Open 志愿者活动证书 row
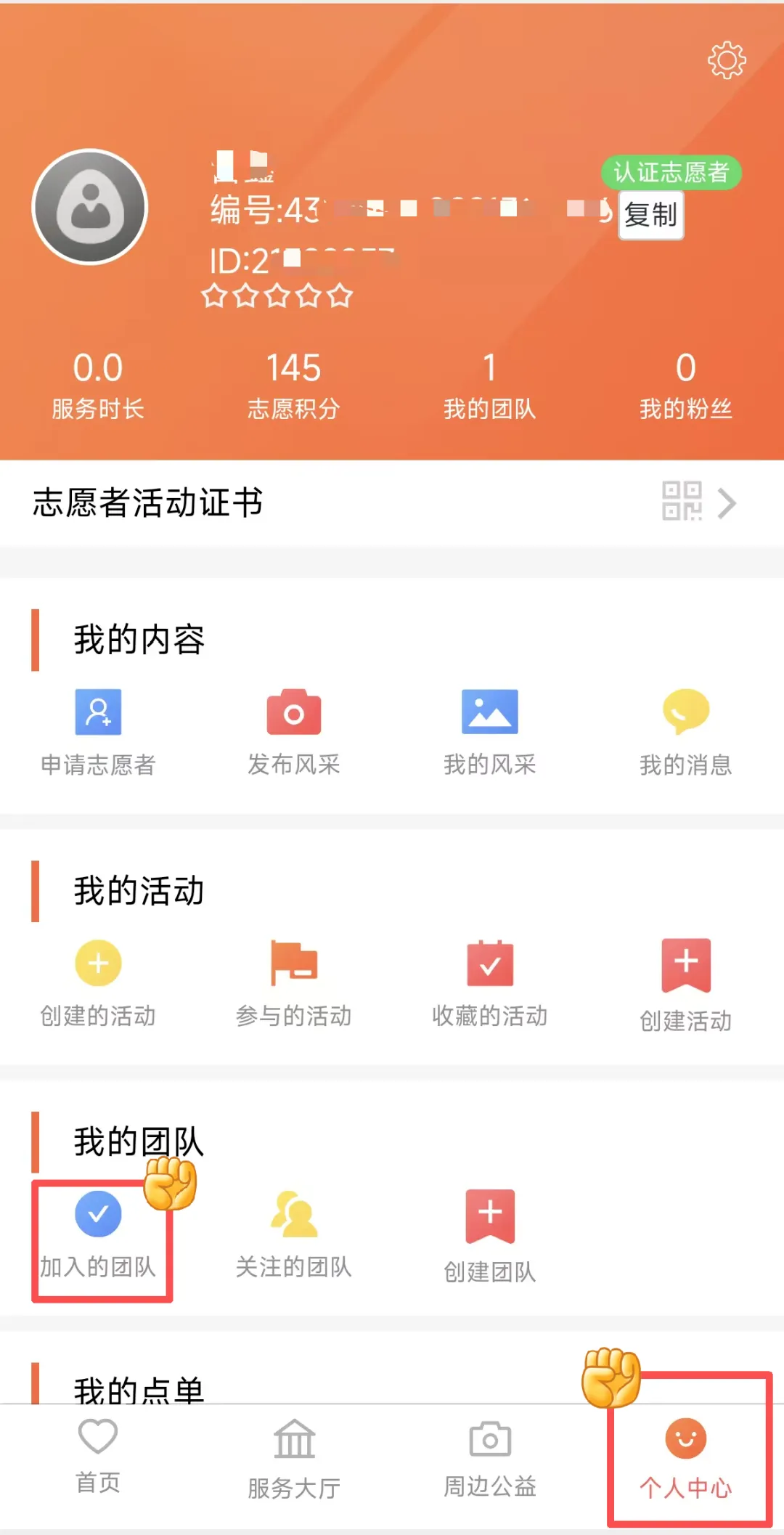The width and height of the screenshot is (784, 1535). coord(392,502)
